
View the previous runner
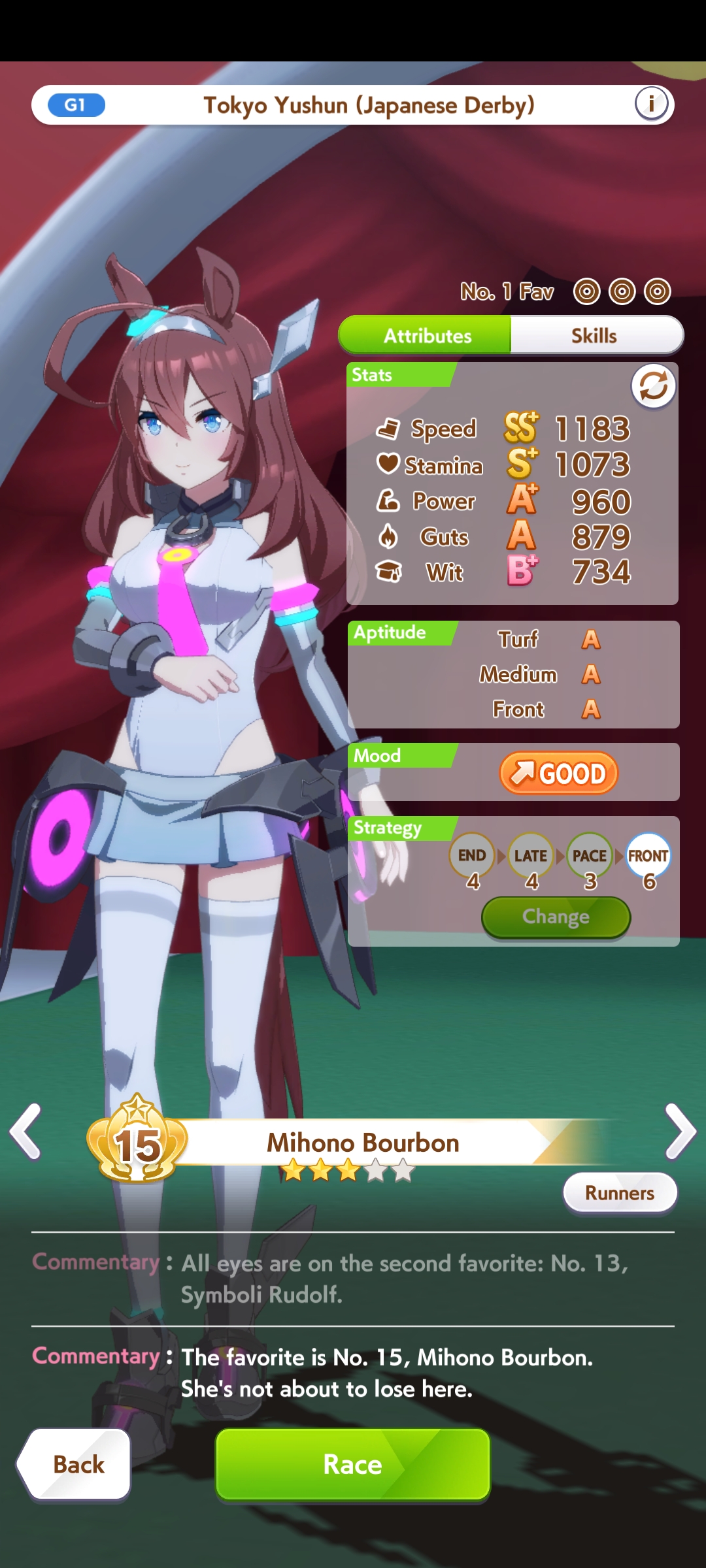26,1132
